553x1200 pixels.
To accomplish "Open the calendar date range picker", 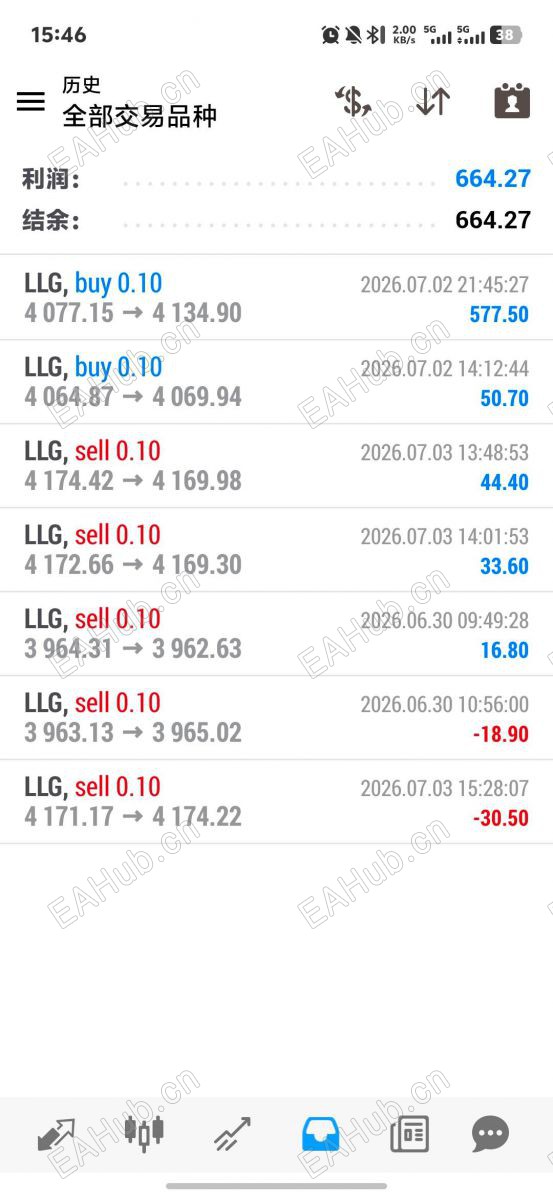I will tap(512, 101).
